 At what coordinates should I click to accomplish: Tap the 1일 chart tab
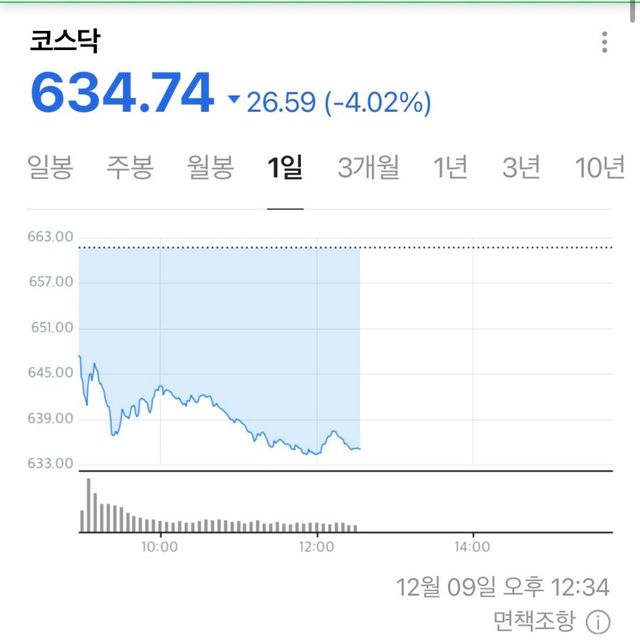tap(285, 167)
